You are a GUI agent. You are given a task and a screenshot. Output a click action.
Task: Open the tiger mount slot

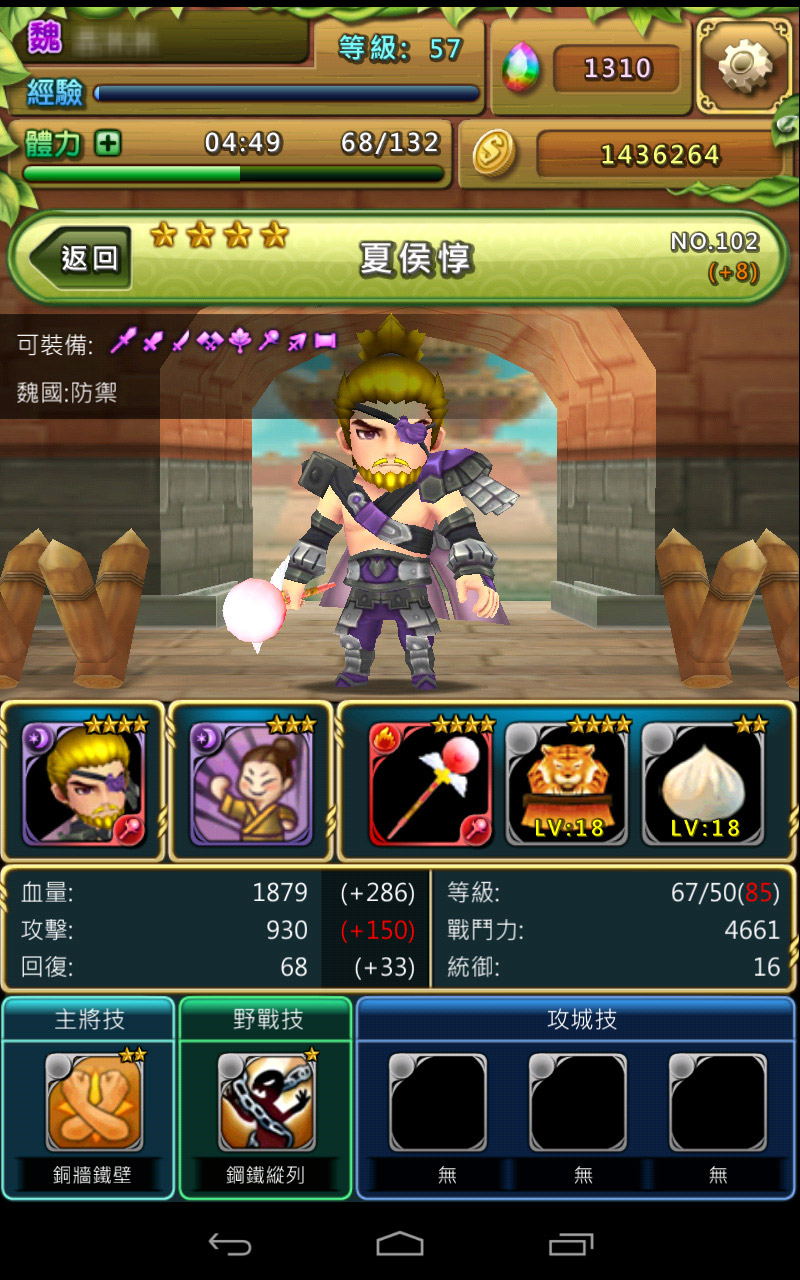[x=568, y=782]
